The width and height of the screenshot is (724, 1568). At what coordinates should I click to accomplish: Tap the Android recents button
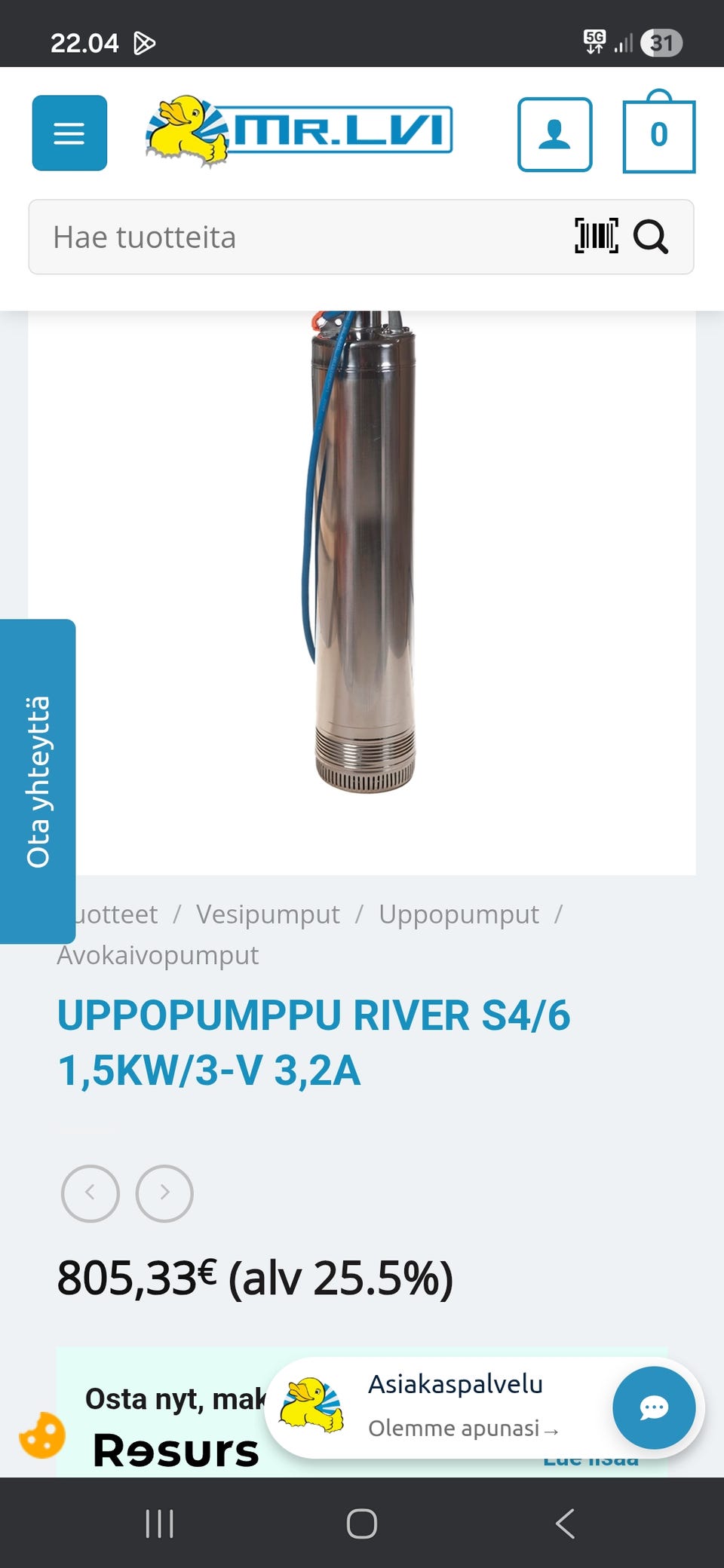[x=158, y=1523]
